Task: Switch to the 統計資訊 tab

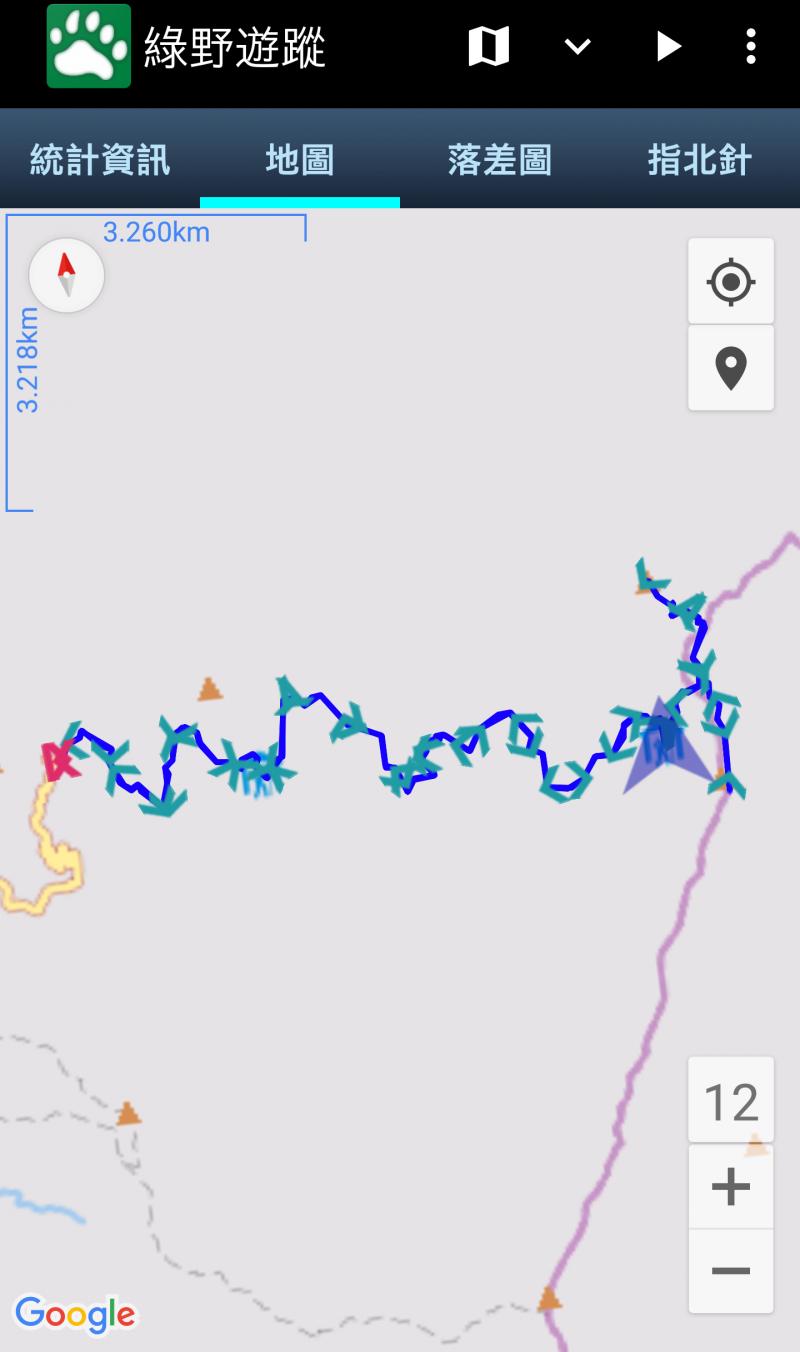Action: click(100, 160)
